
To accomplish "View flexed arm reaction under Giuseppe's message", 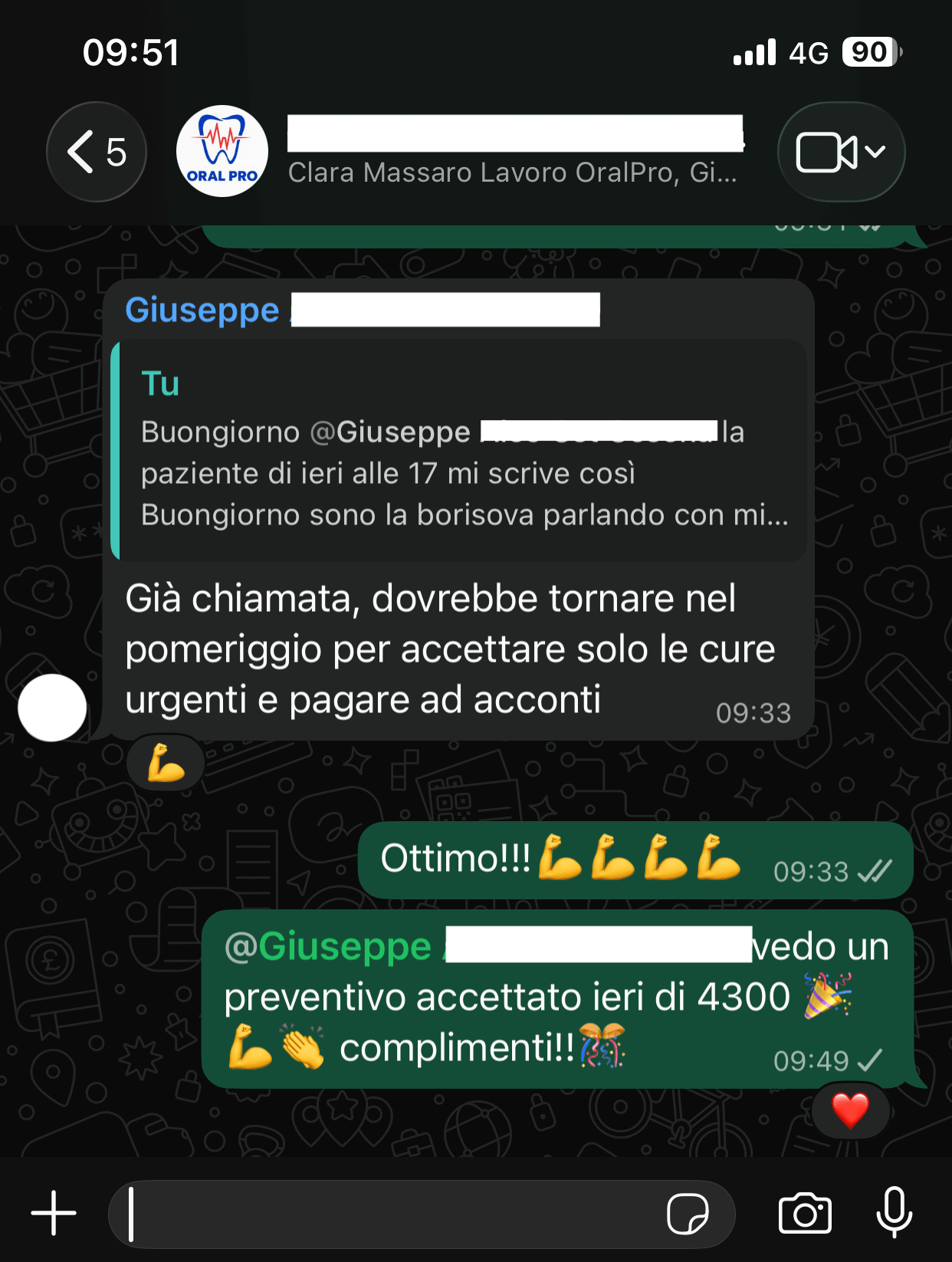I will pyautogui.click(x=166, y=763).
